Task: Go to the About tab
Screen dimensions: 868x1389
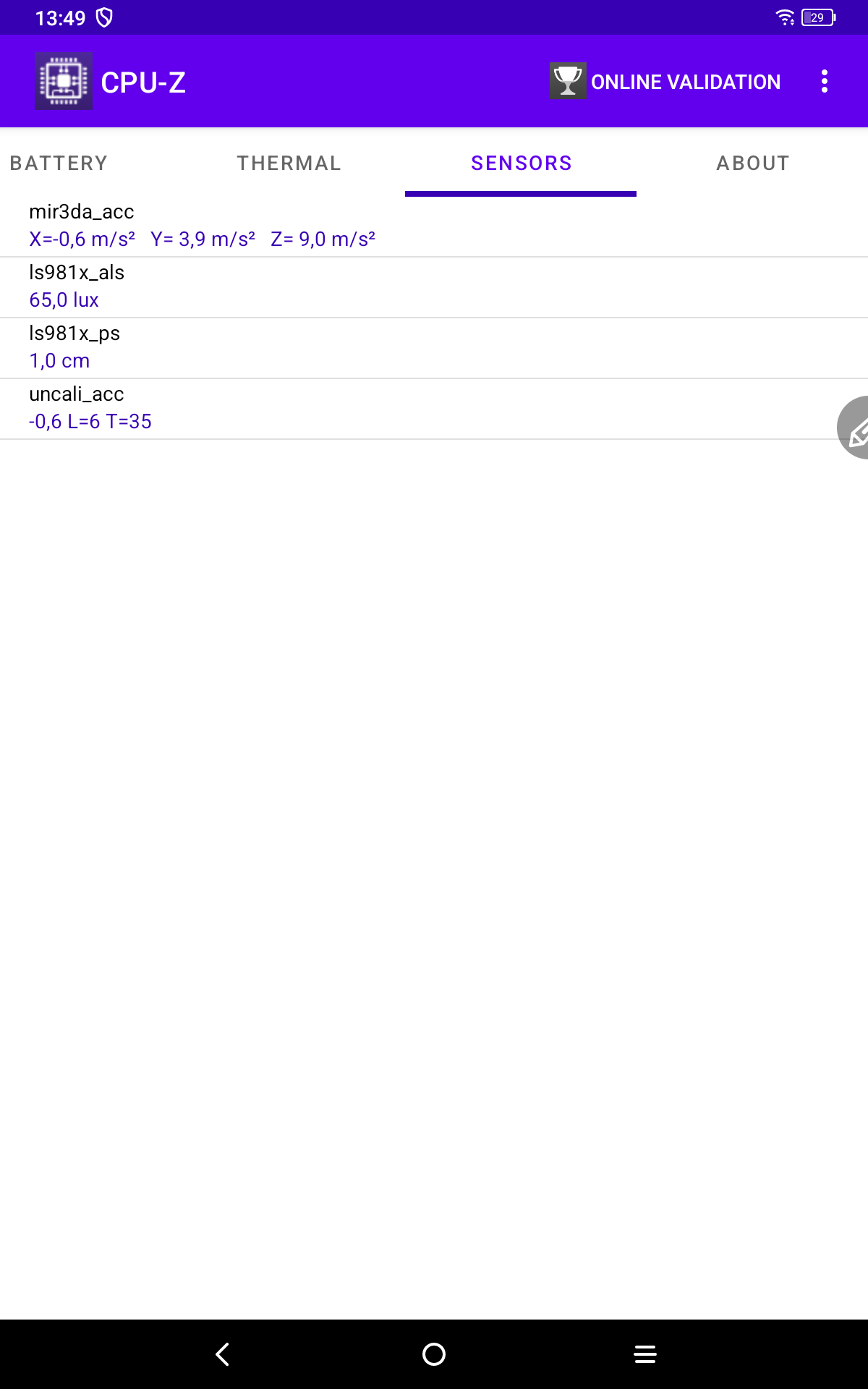Action: click(x=752, y=163)
